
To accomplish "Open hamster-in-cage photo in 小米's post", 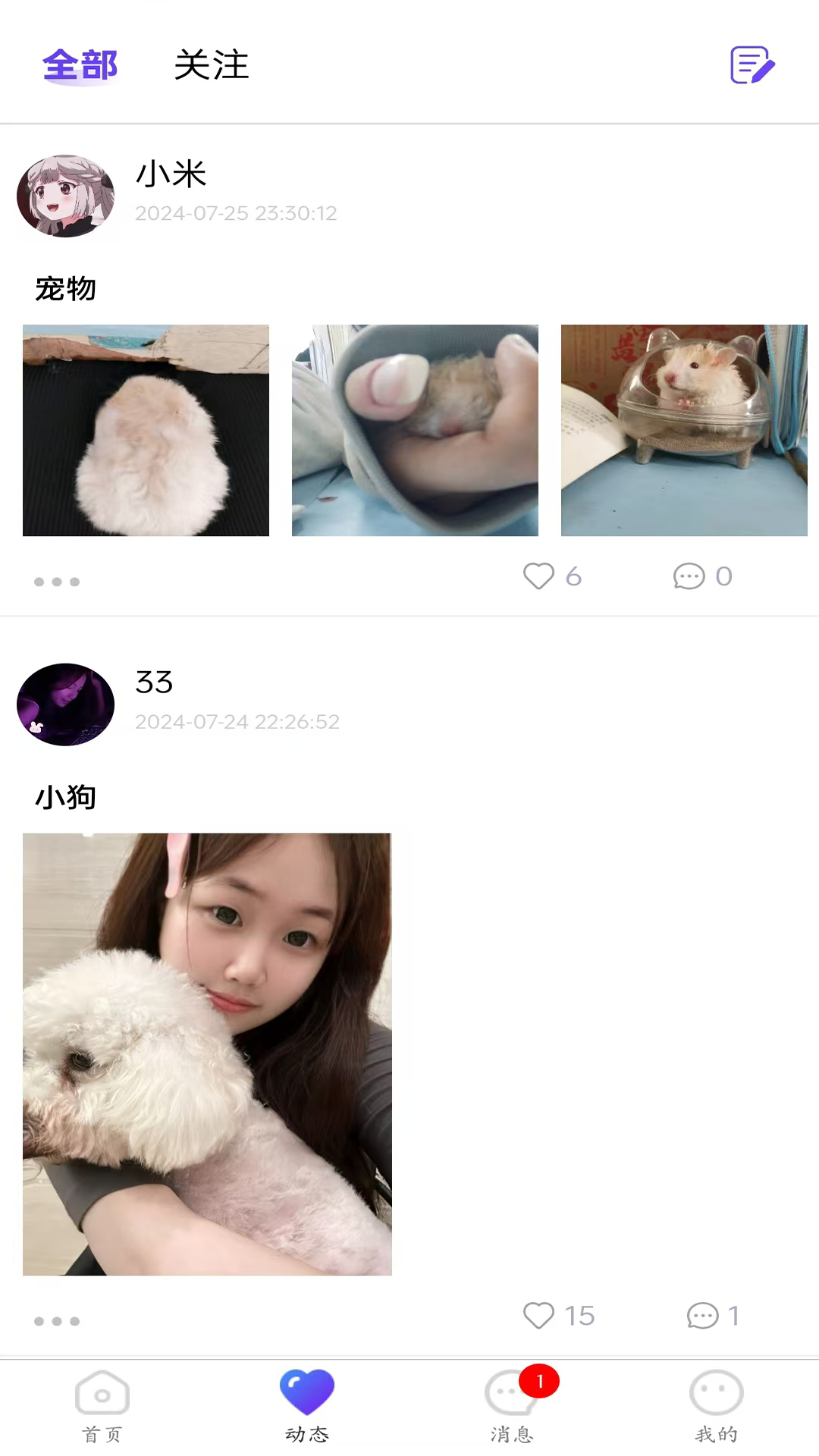I will click(x=684, y=431).
